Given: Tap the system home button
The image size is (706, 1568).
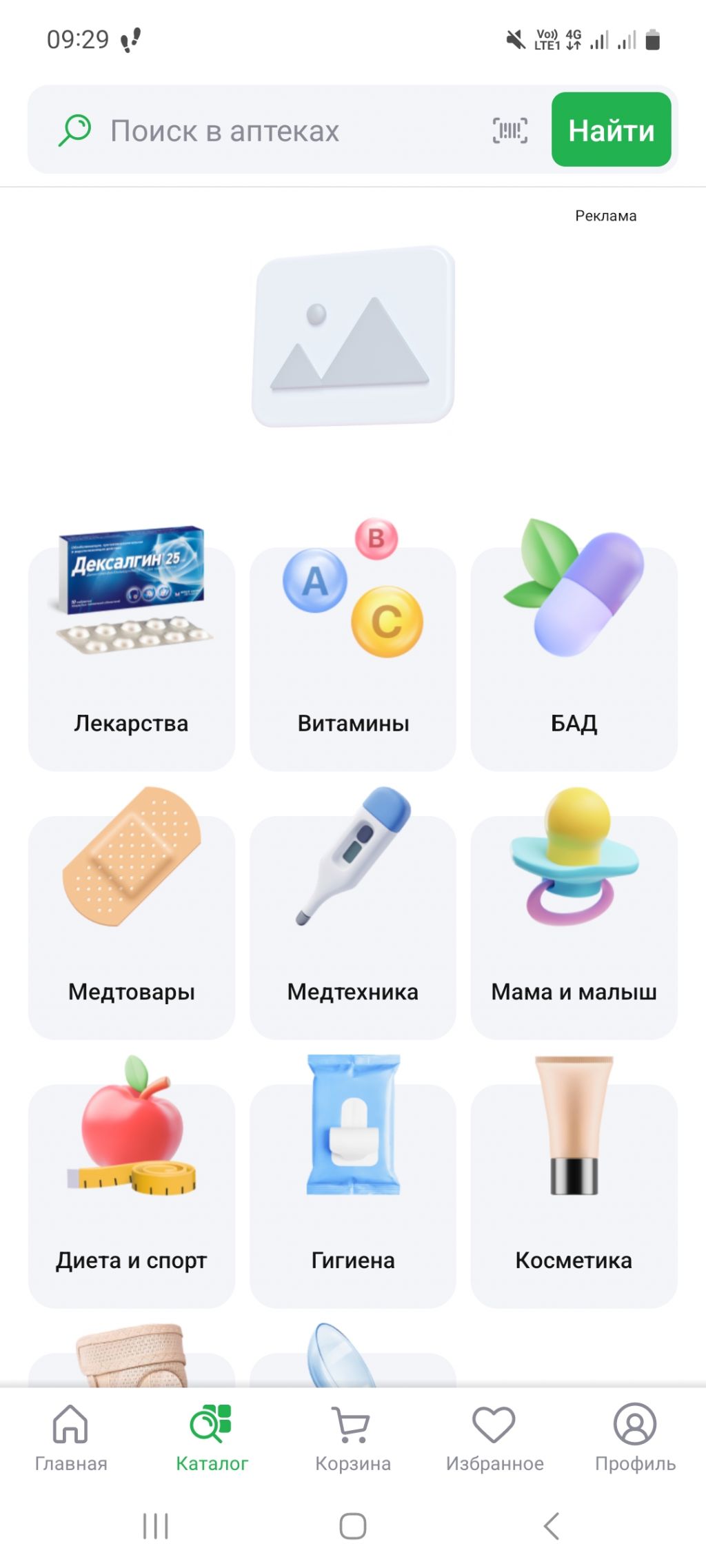Looking at the screenshot, I should (353, 1526).
